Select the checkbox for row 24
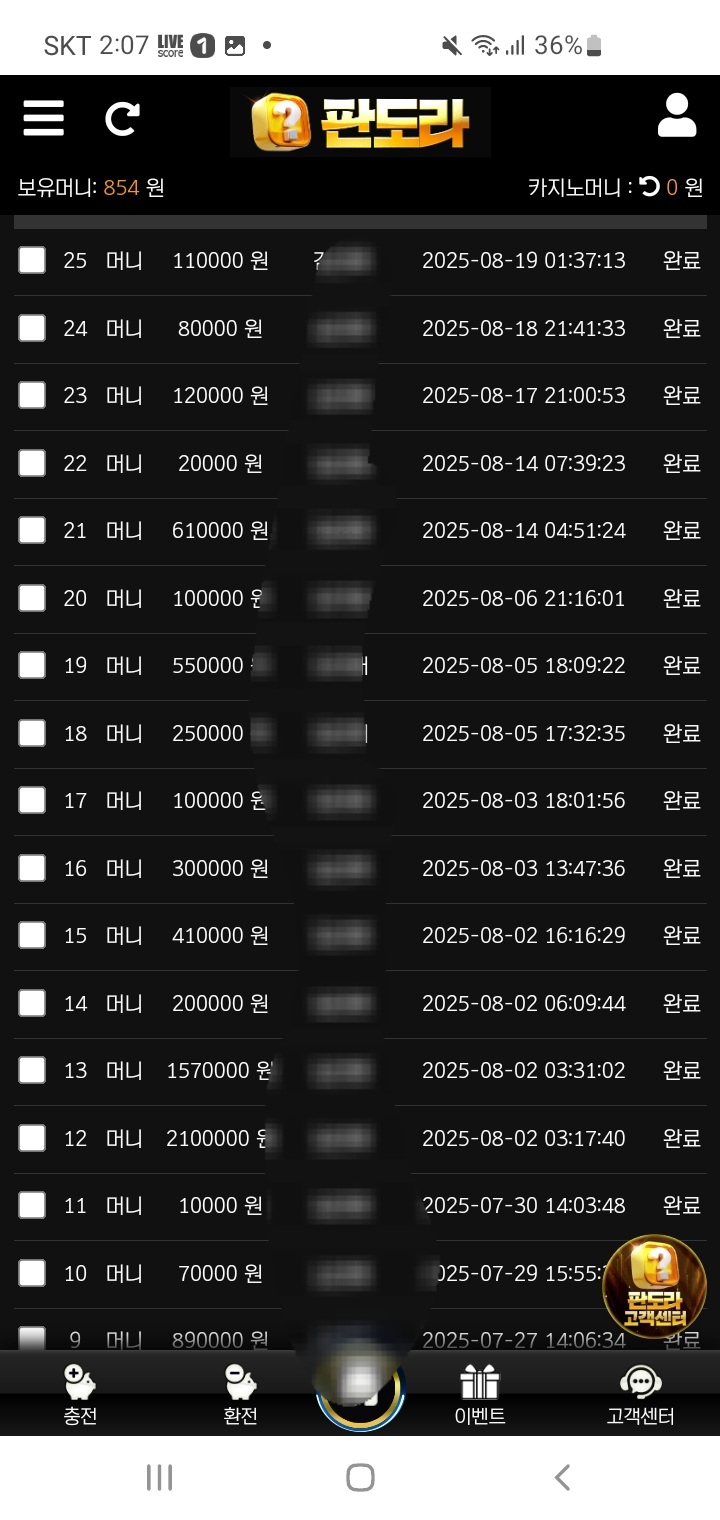Viewport: 720px width, 1520px height. (32, 328)
